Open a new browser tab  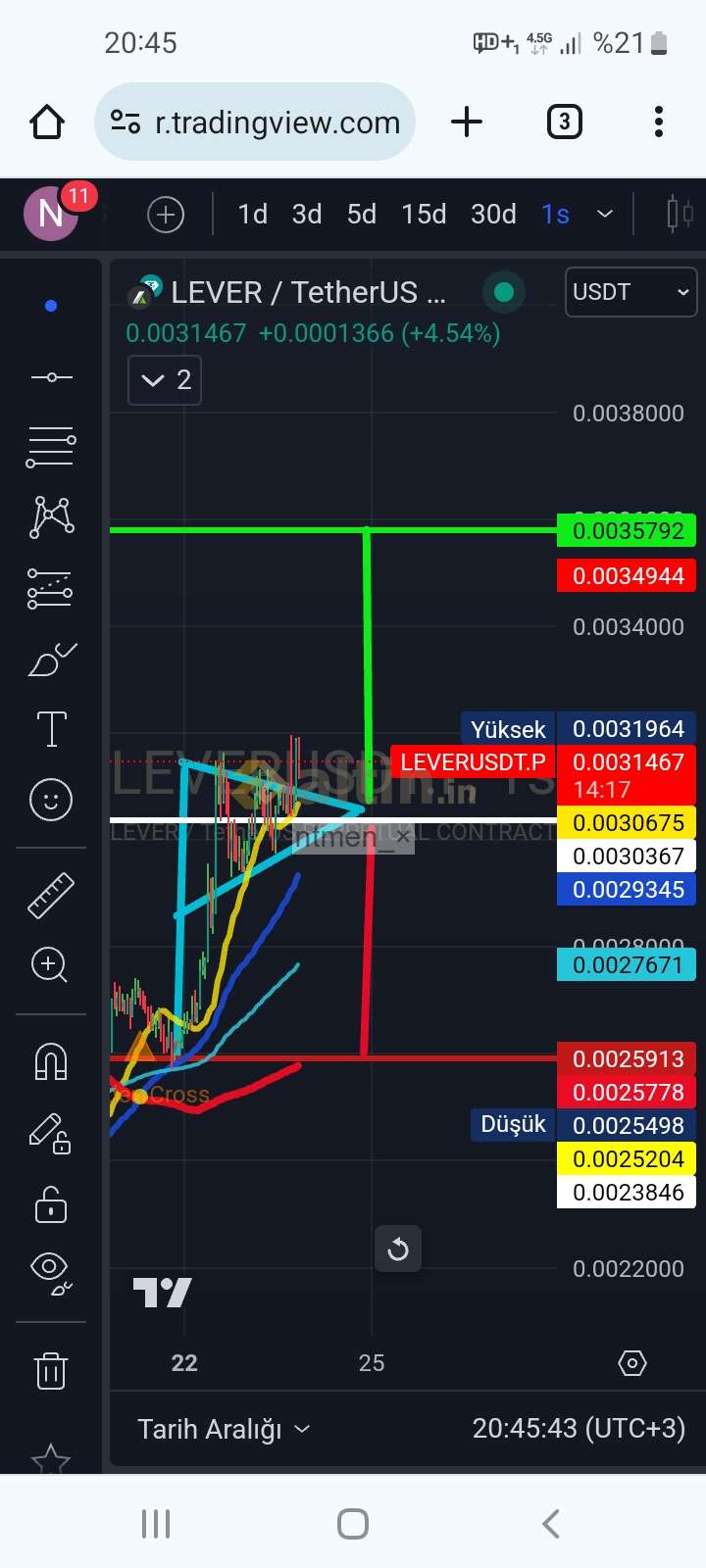tap(467, 122)
